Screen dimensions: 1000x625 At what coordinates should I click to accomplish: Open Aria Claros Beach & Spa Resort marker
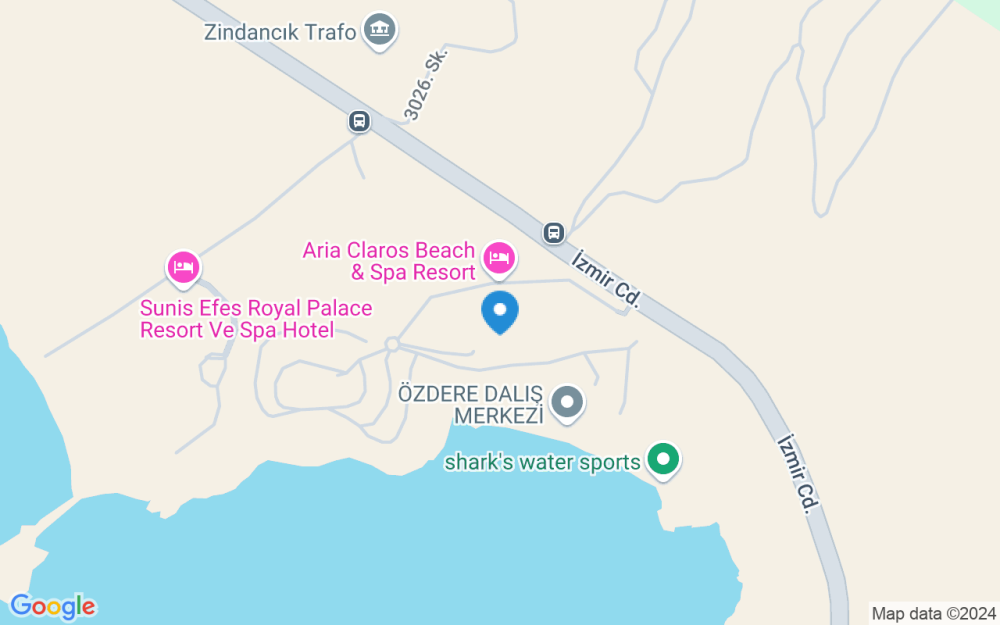tap(499, 259)
